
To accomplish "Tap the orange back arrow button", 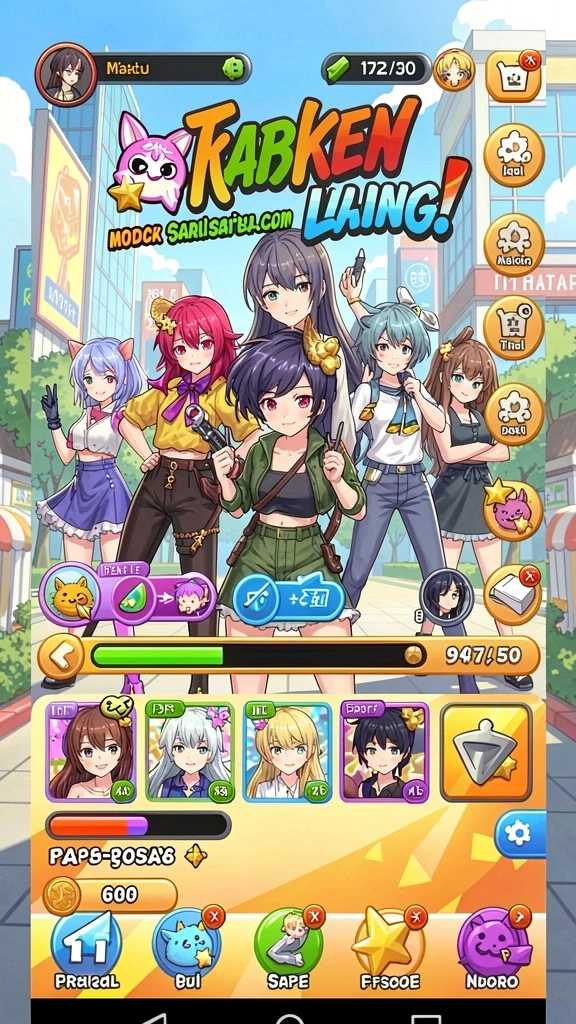I will 60,656.
